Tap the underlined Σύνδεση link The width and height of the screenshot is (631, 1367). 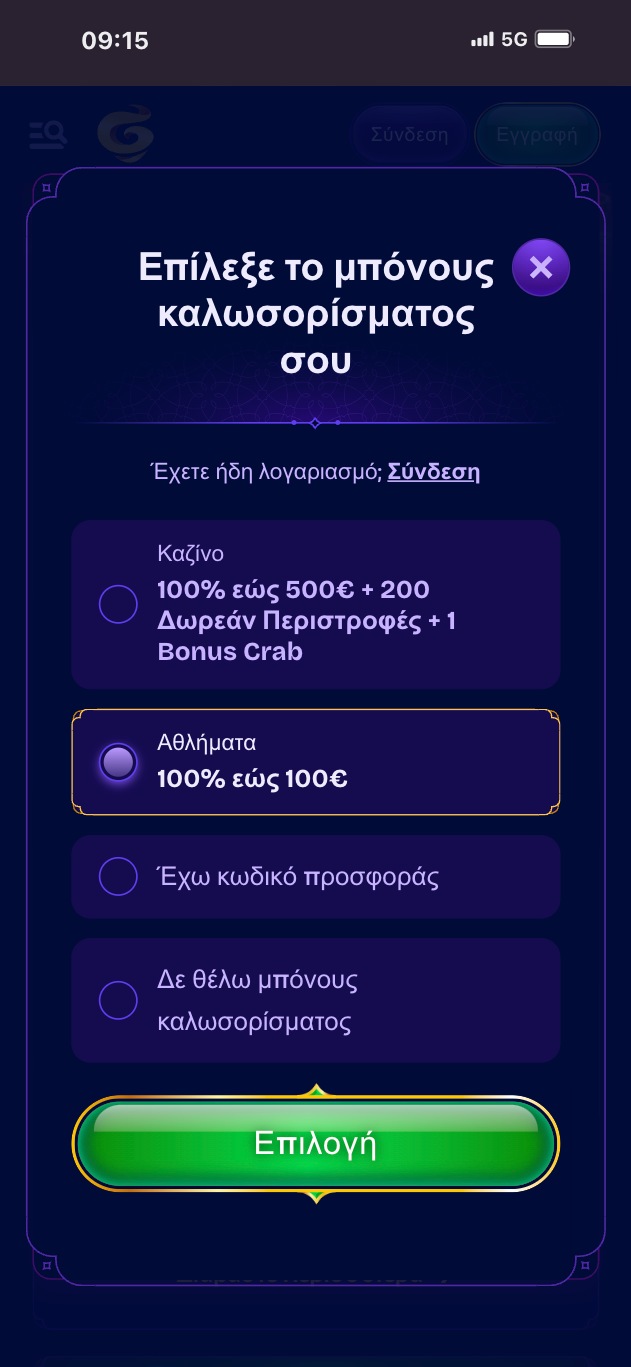click(433, 472)
